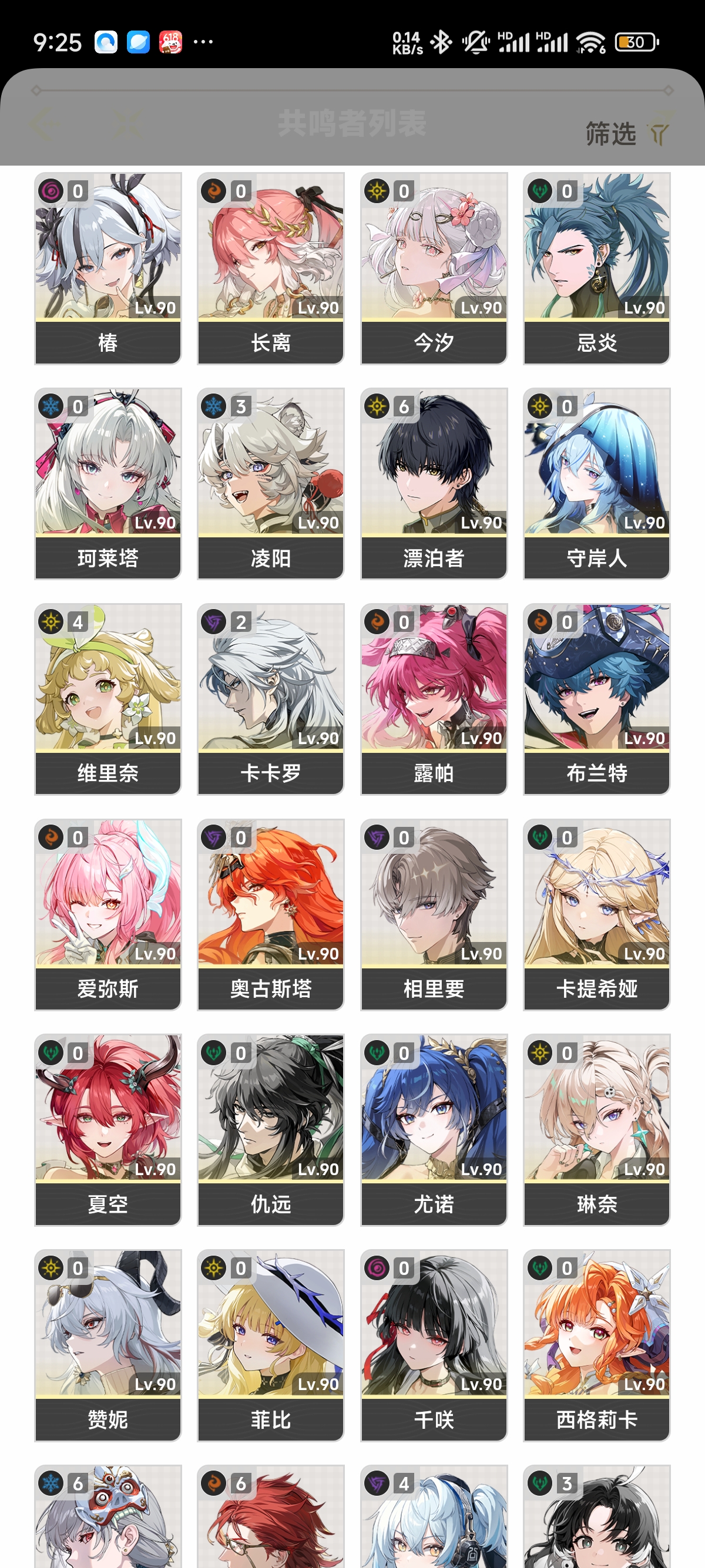Viewport: 705px width, 1568px height.
Task: Open the 西格莉卡 card
Action: (x=597, y=1346)
